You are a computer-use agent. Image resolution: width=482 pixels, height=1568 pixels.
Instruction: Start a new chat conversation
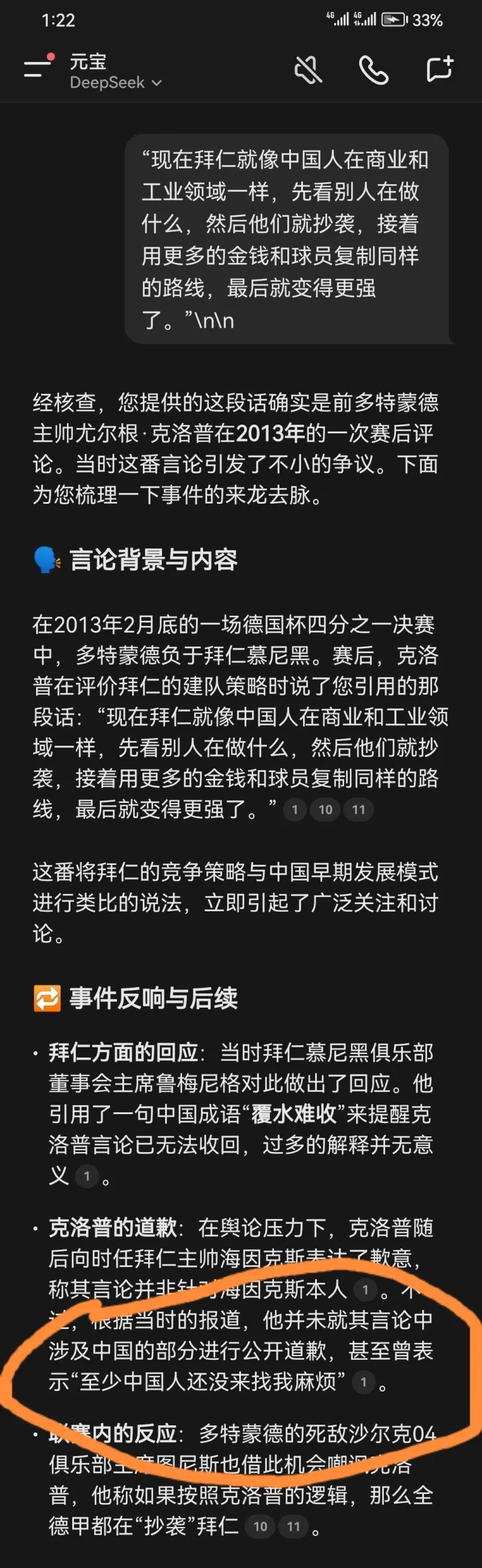439,69
